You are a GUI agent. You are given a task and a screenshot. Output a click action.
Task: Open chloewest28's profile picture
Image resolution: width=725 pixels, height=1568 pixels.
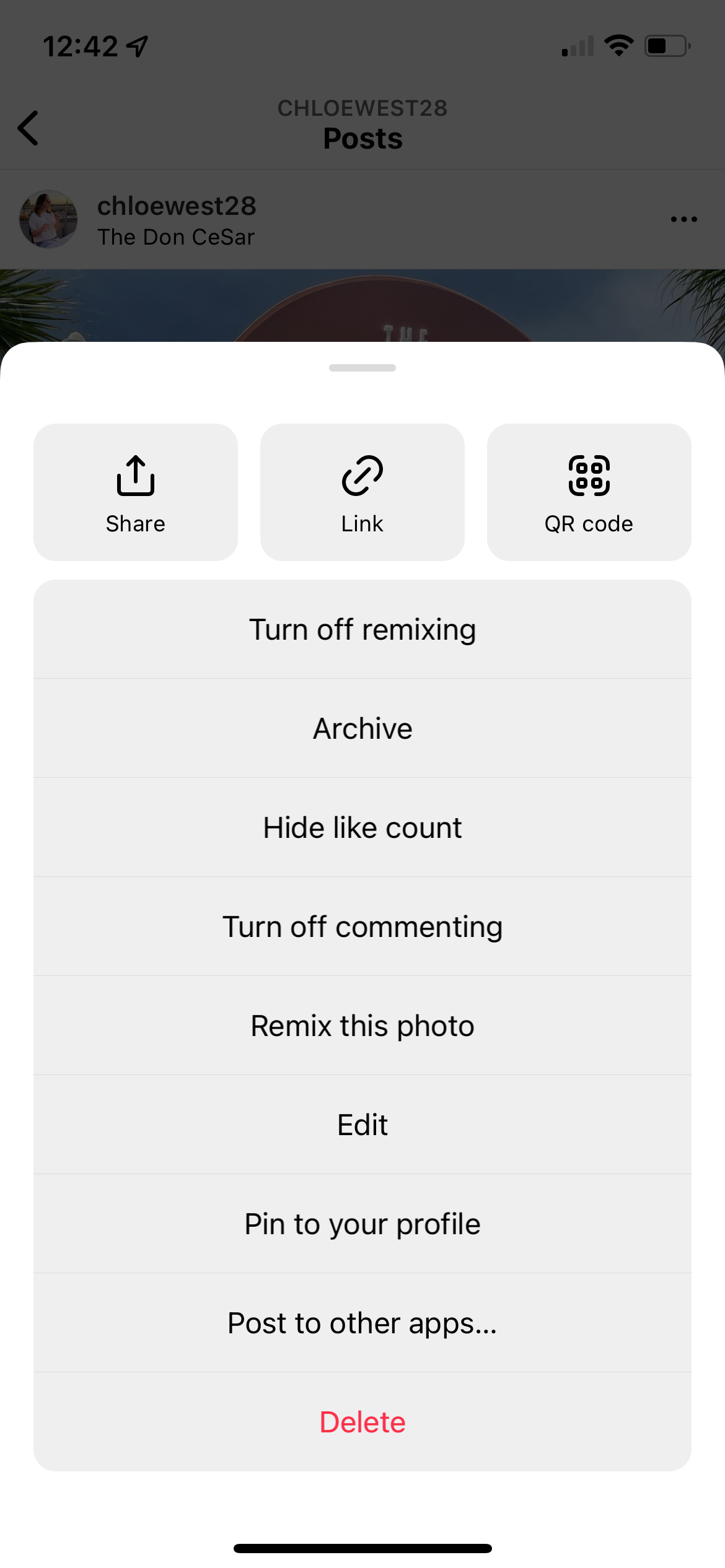pyautogui.click(x=48, y=219)
